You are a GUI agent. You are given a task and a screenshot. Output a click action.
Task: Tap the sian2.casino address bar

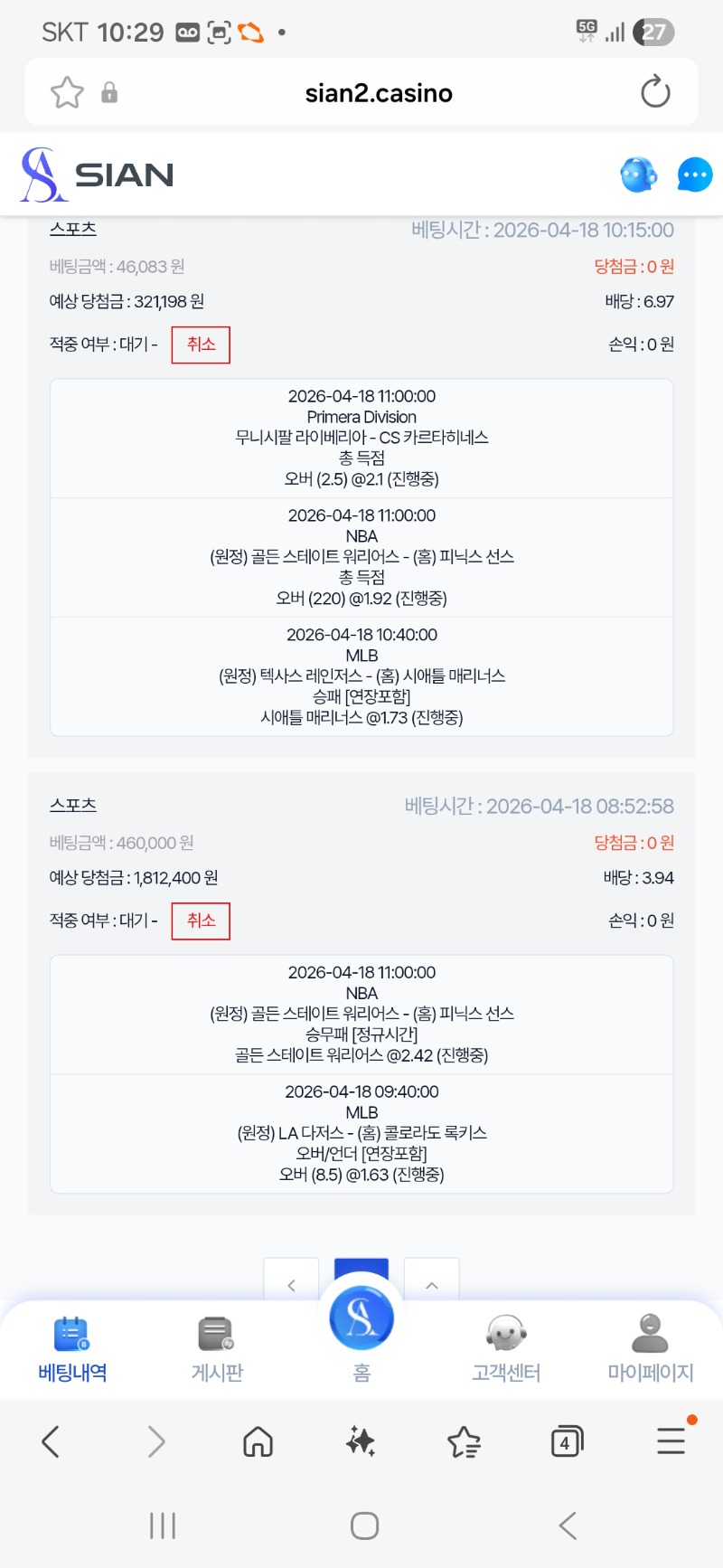(x=378, y=93)
